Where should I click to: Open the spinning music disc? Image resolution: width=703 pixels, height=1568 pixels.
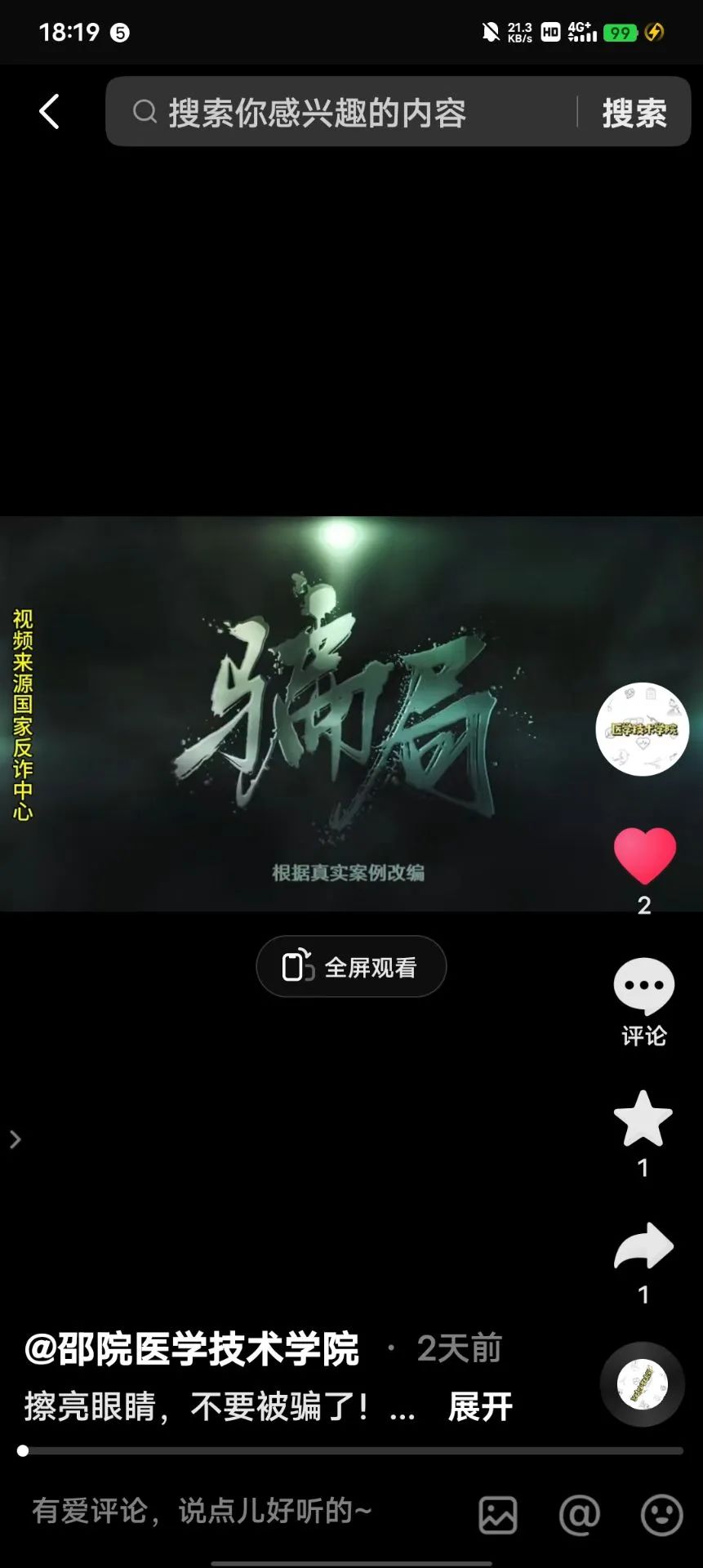[x=643, y=1384]
